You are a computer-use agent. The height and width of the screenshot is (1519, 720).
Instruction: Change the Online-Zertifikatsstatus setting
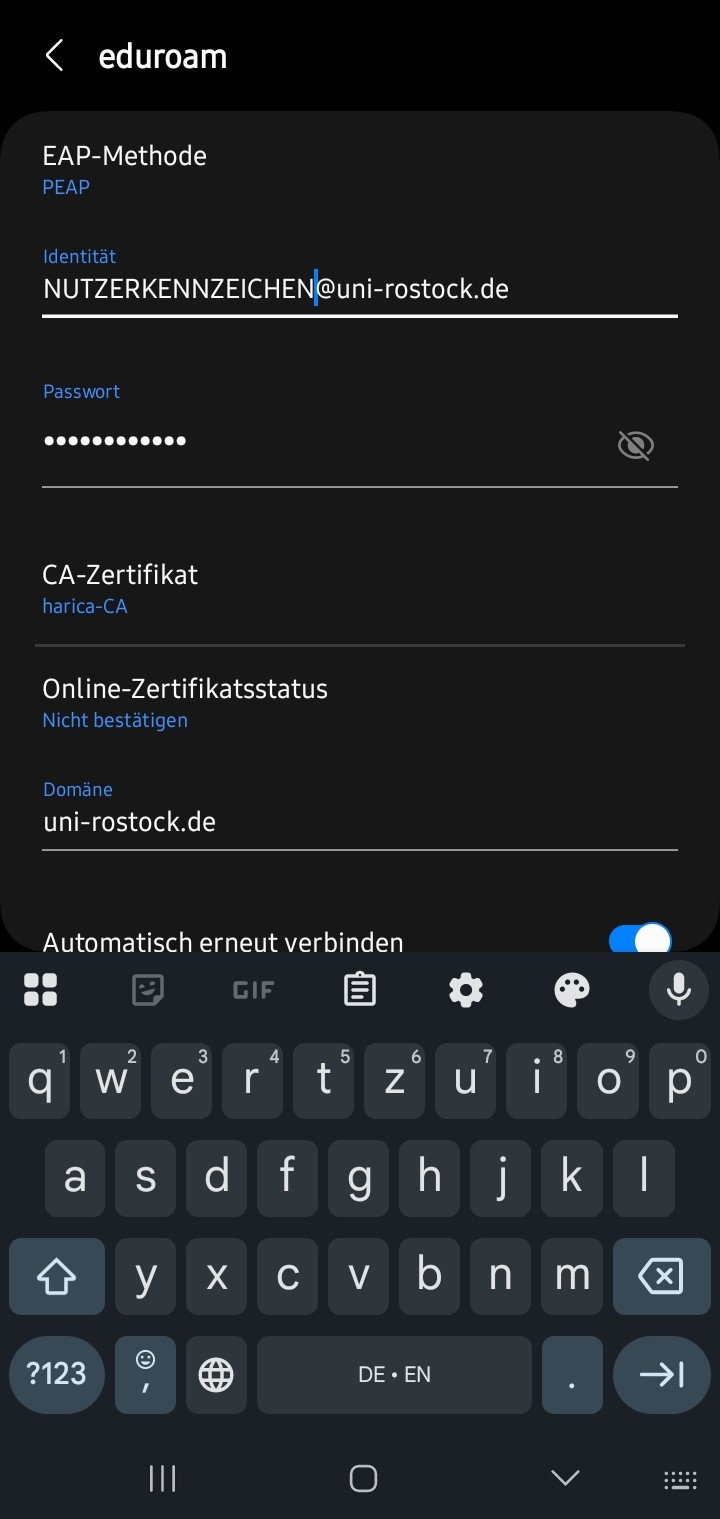point(360,703)
